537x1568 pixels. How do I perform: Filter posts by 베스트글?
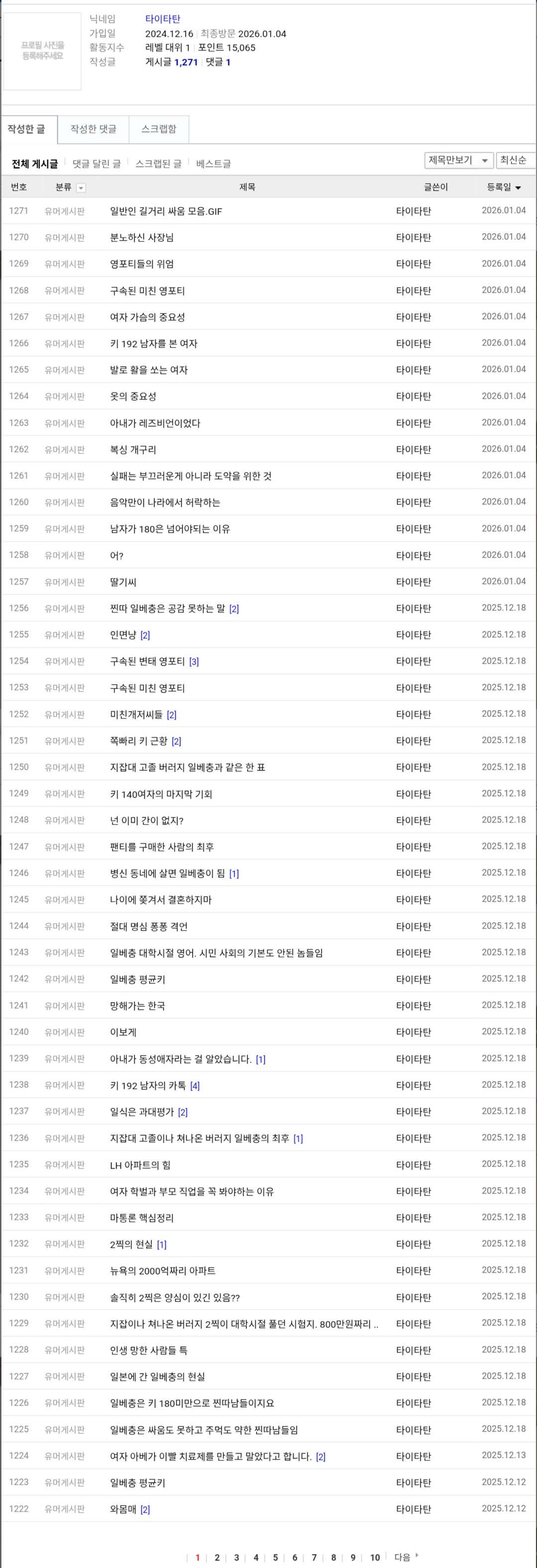tap(214, 163)
